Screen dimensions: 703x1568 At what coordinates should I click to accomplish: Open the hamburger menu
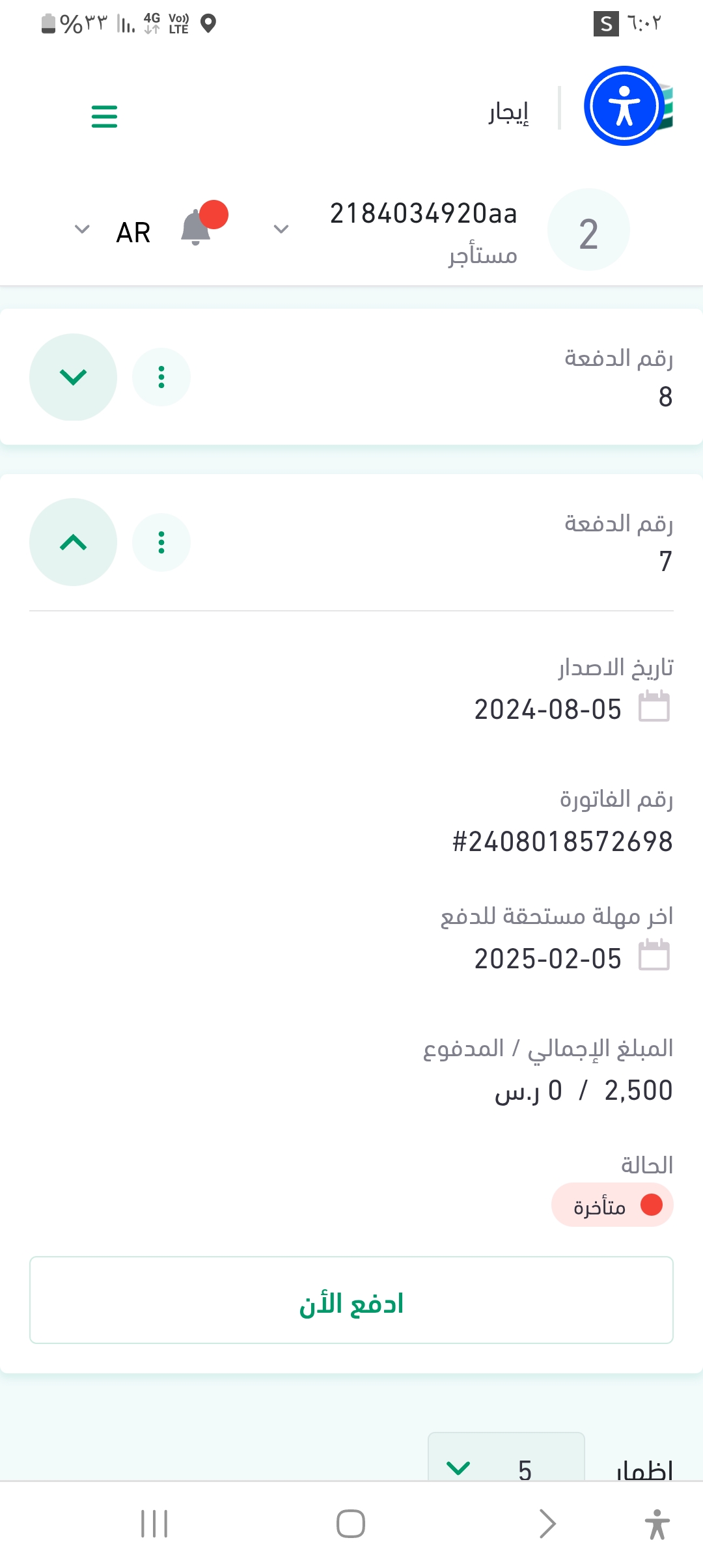[104, 117]
